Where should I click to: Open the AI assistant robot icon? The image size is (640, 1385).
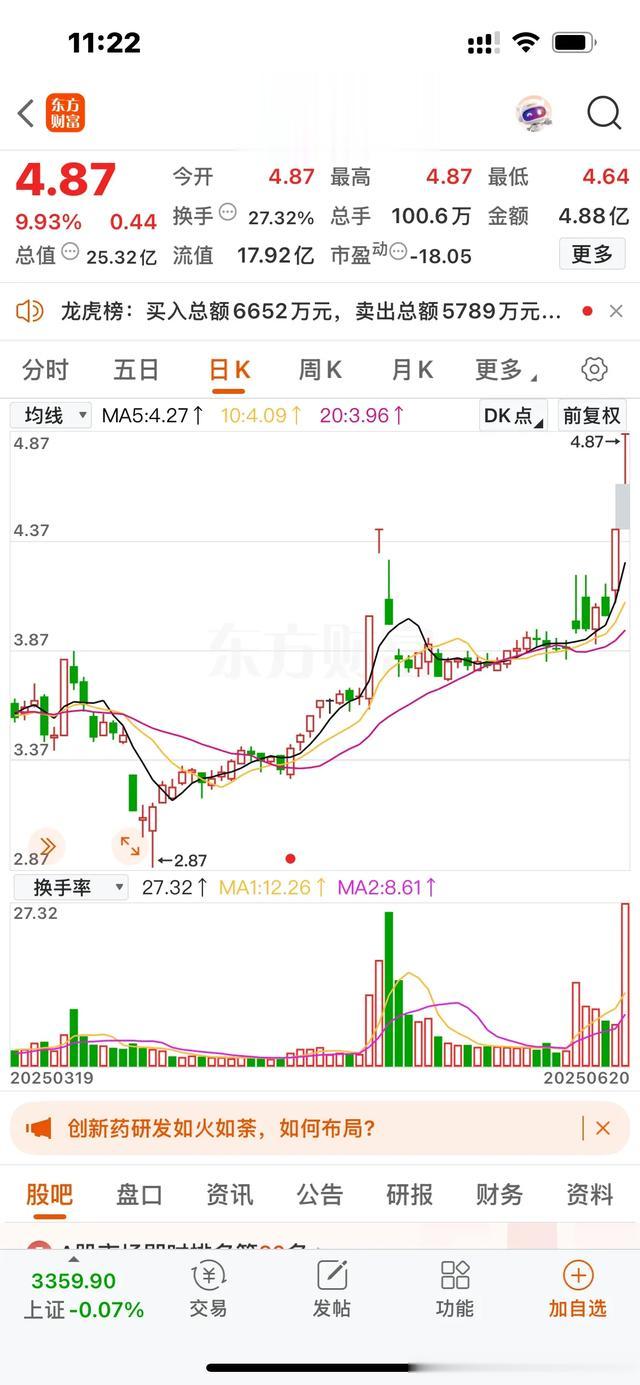tap(536, 114)
